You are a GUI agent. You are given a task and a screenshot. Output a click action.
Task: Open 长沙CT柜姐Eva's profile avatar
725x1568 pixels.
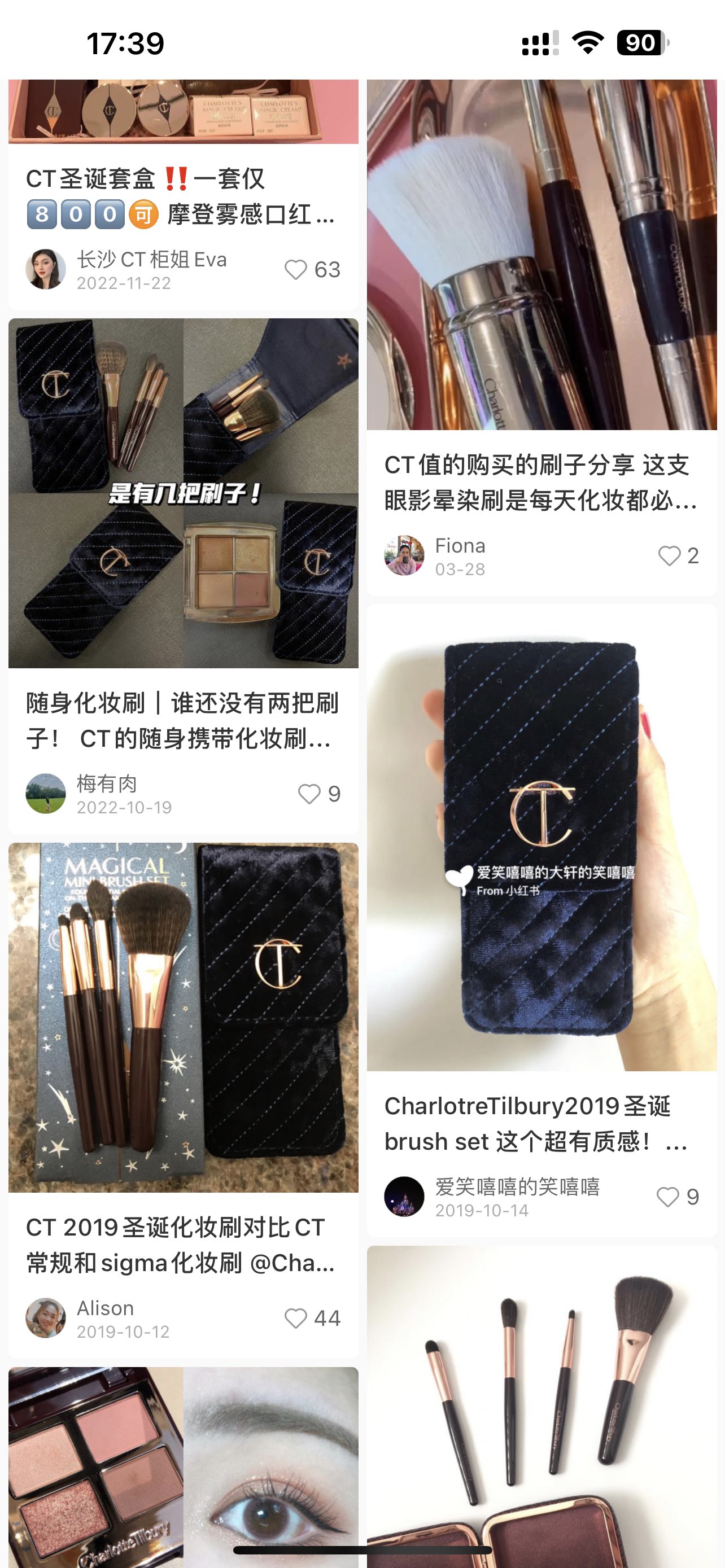click(46, 269)
